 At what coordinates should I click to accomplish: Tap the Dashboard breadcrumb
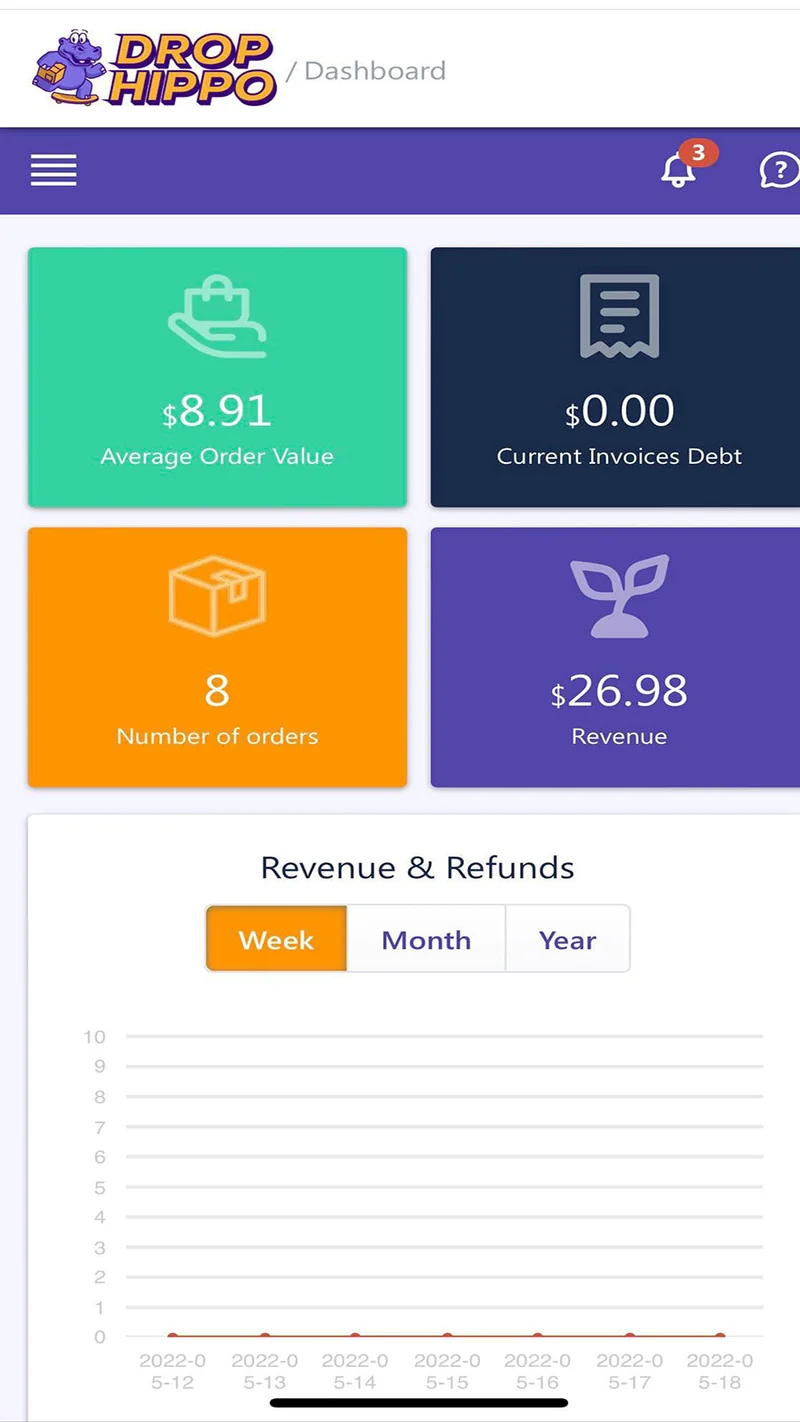tap(375, 71)
